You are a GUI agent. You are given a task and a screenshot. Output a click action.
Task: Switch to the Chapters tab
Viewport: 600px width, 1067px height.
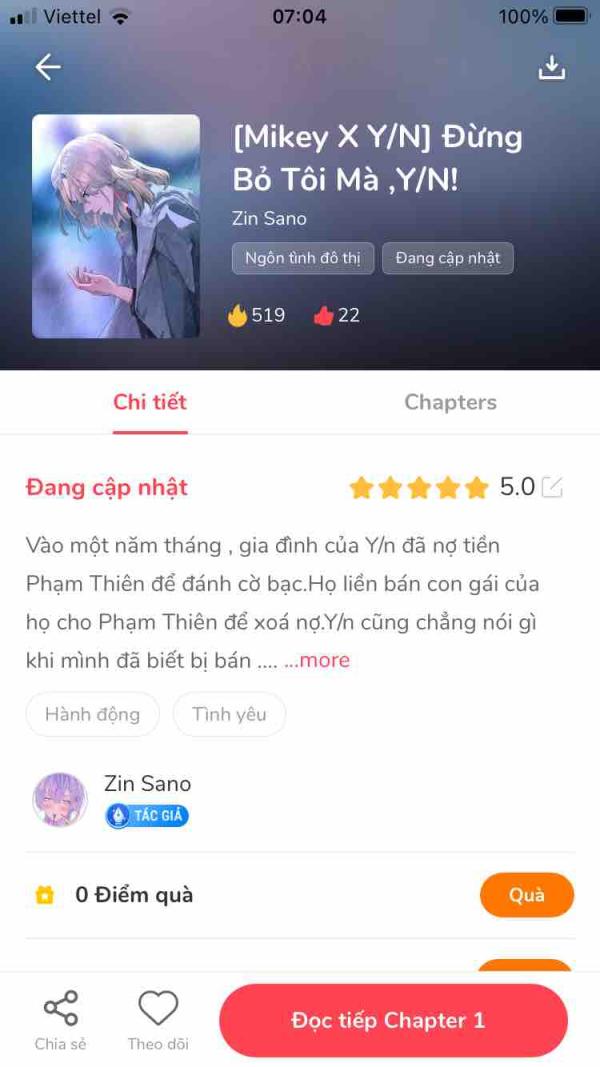[450, 402]
